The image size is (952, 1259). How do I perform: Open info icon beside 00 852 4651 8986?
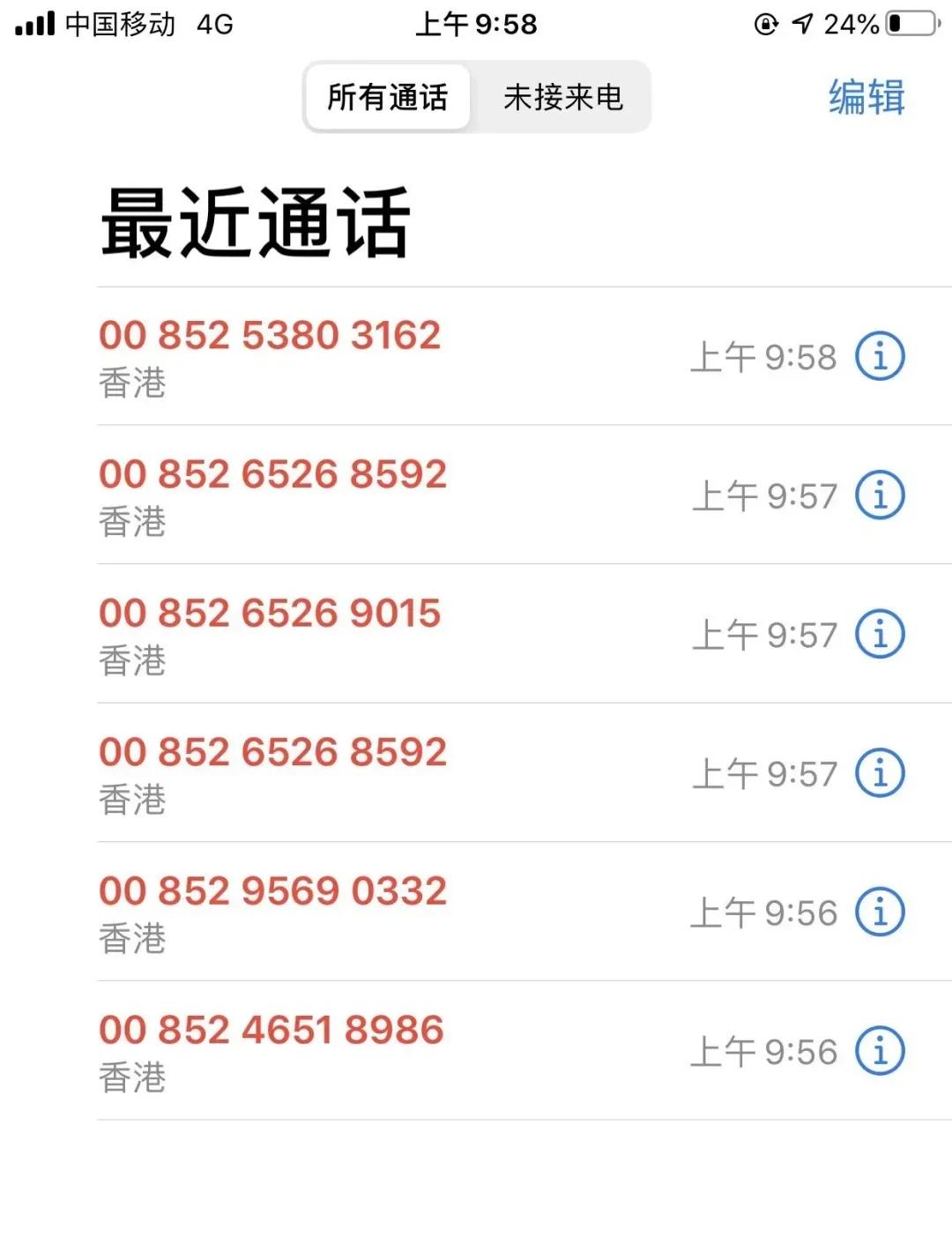coord(880,1049)
